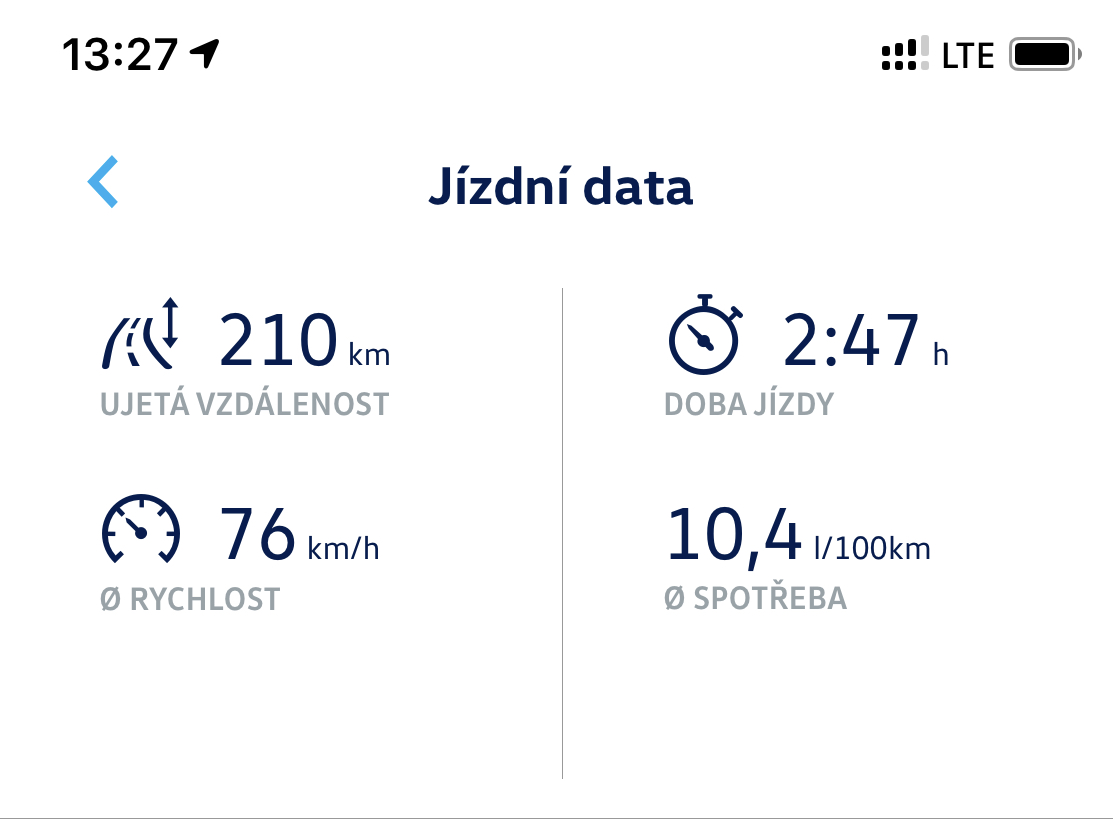Go back from the Jízdní data screen

point(103,182)
